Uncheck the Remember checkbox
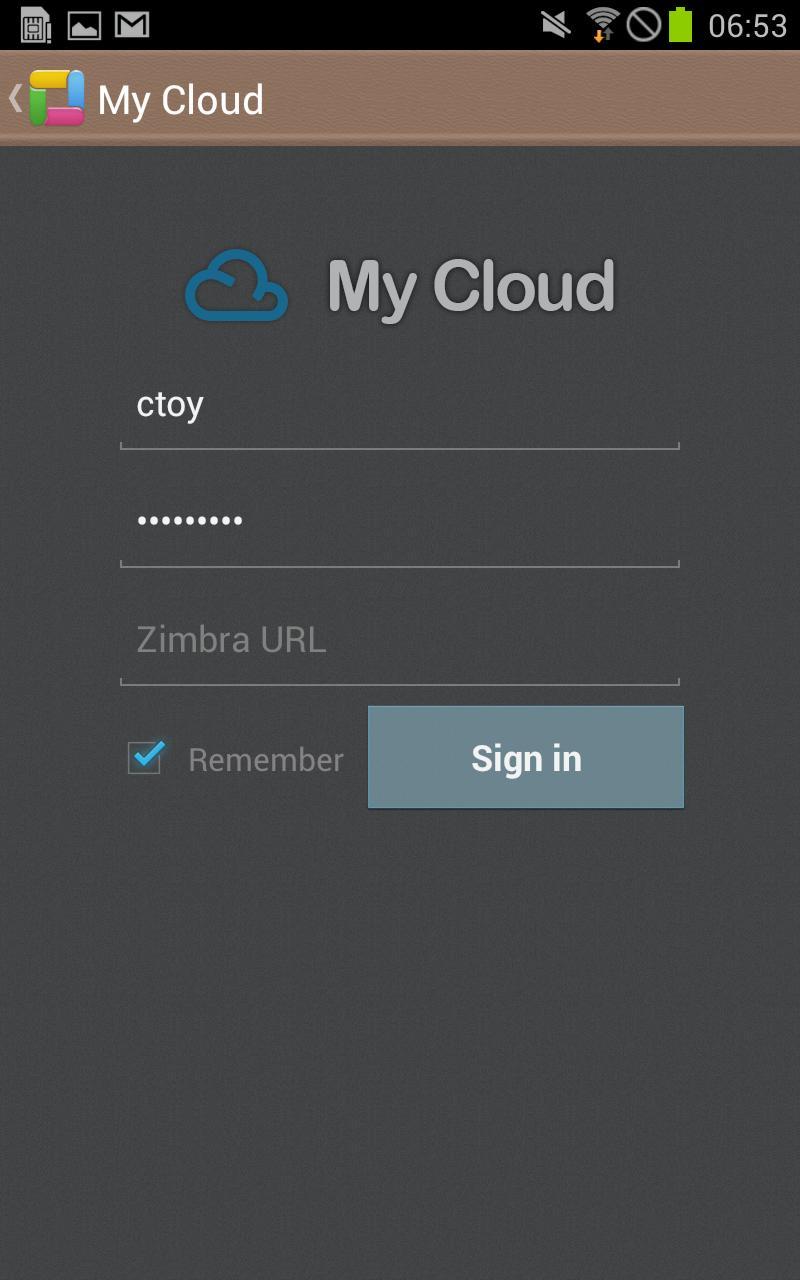This screenshot has height=1280, width=800. tap(146, 758)
